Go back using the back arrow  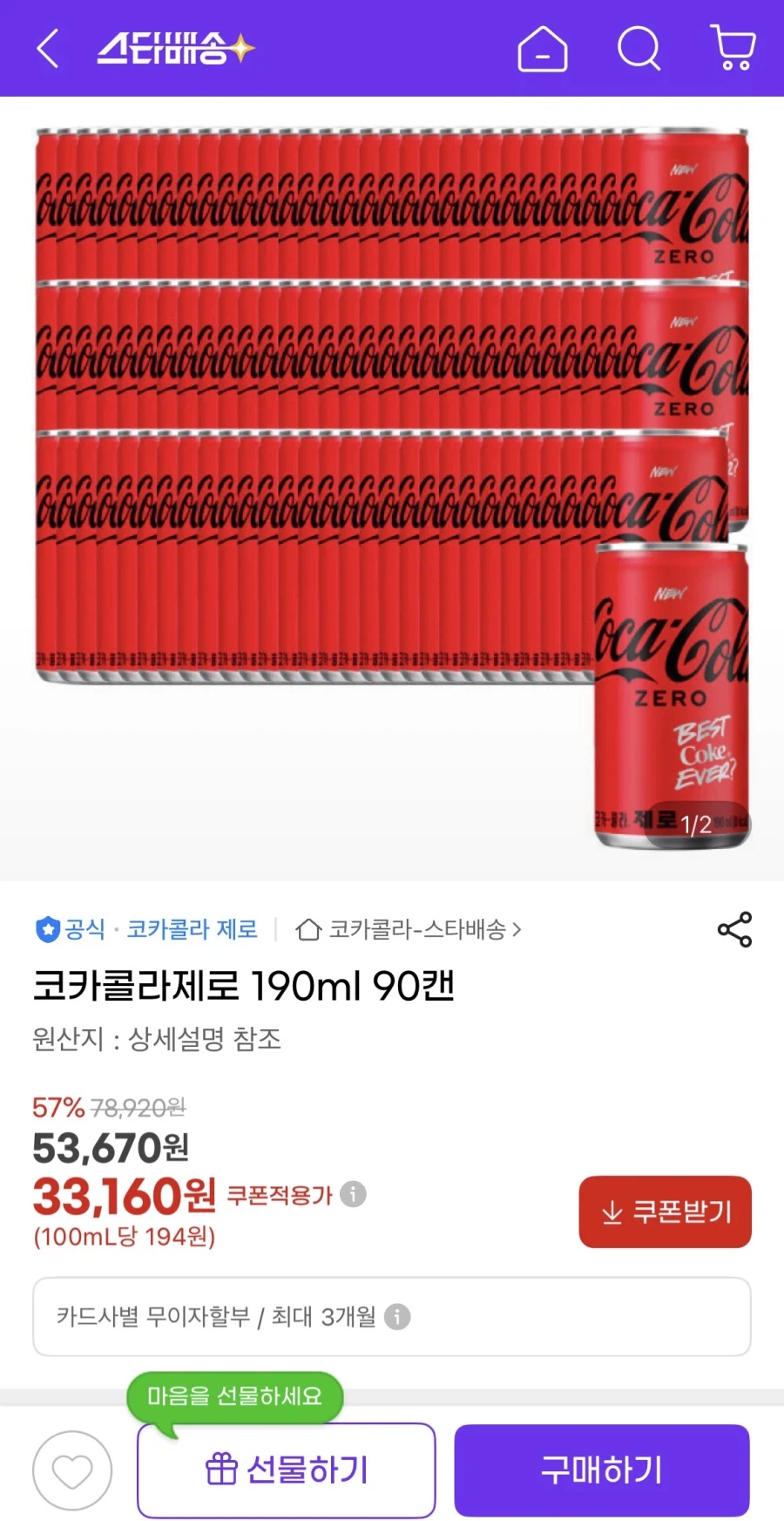(47, 48)
